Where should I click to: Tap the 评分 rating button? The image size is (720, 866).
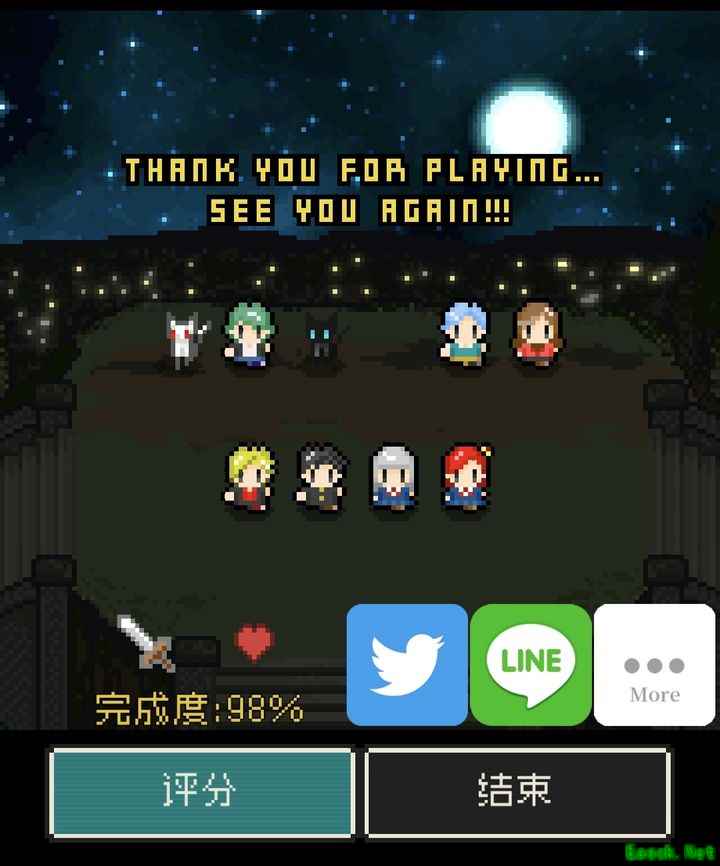point(202,792)
